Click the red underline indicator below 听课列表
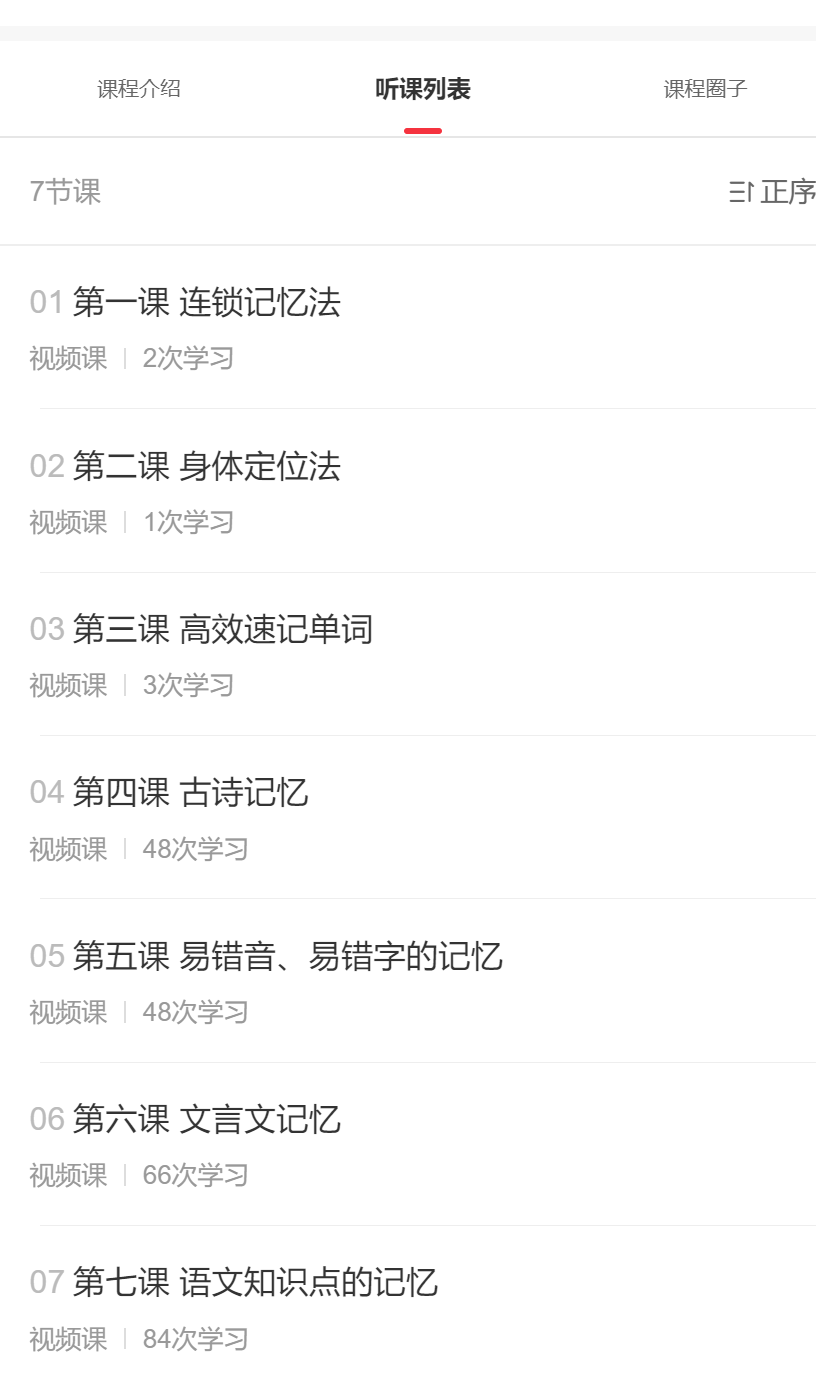The height and width of the screenshot is (1378, 816). (x=423, y=126)
